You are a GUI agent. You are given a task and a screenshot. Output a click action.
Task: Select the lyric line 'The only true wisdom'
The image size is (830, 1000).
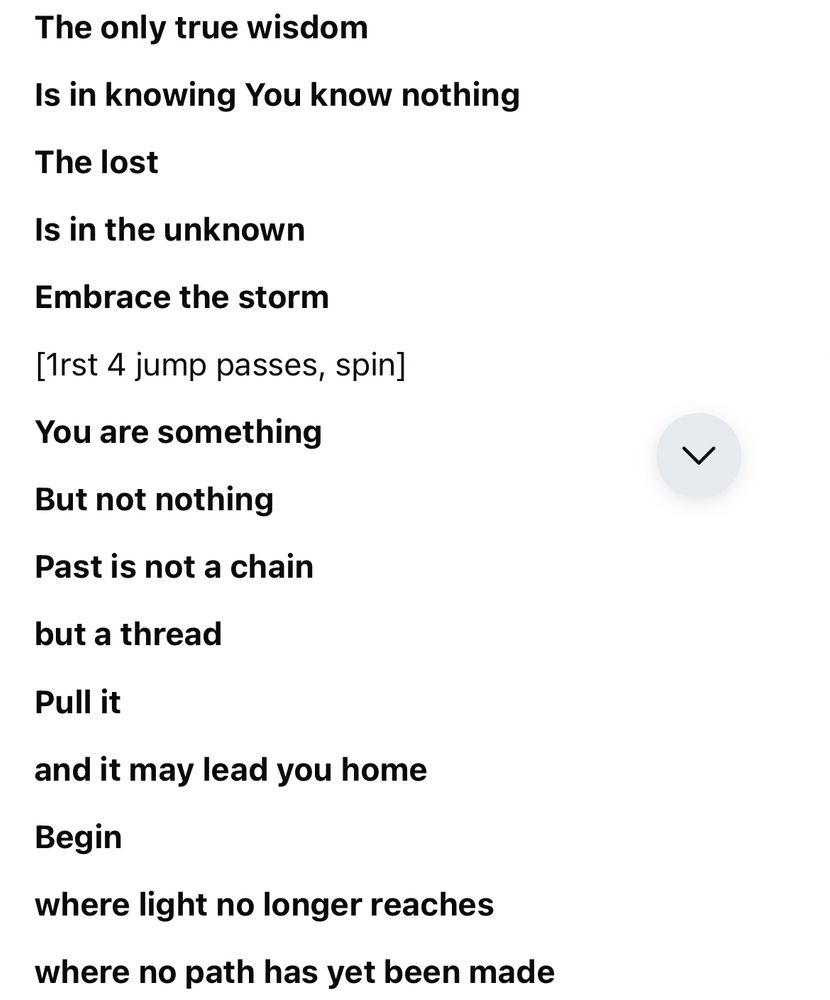point(201,27)
